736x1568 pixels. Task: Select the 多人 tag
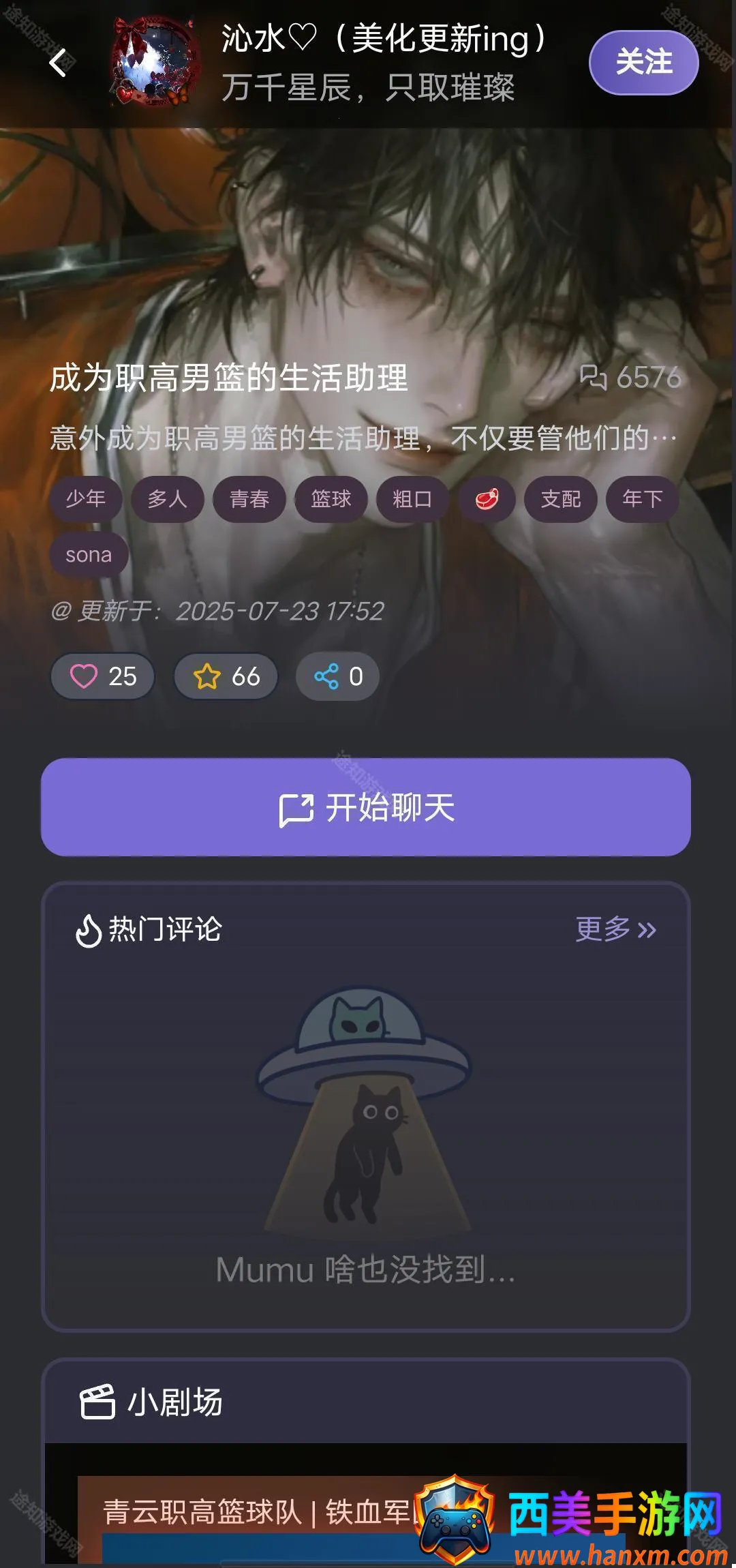click(x=168, y=499)
